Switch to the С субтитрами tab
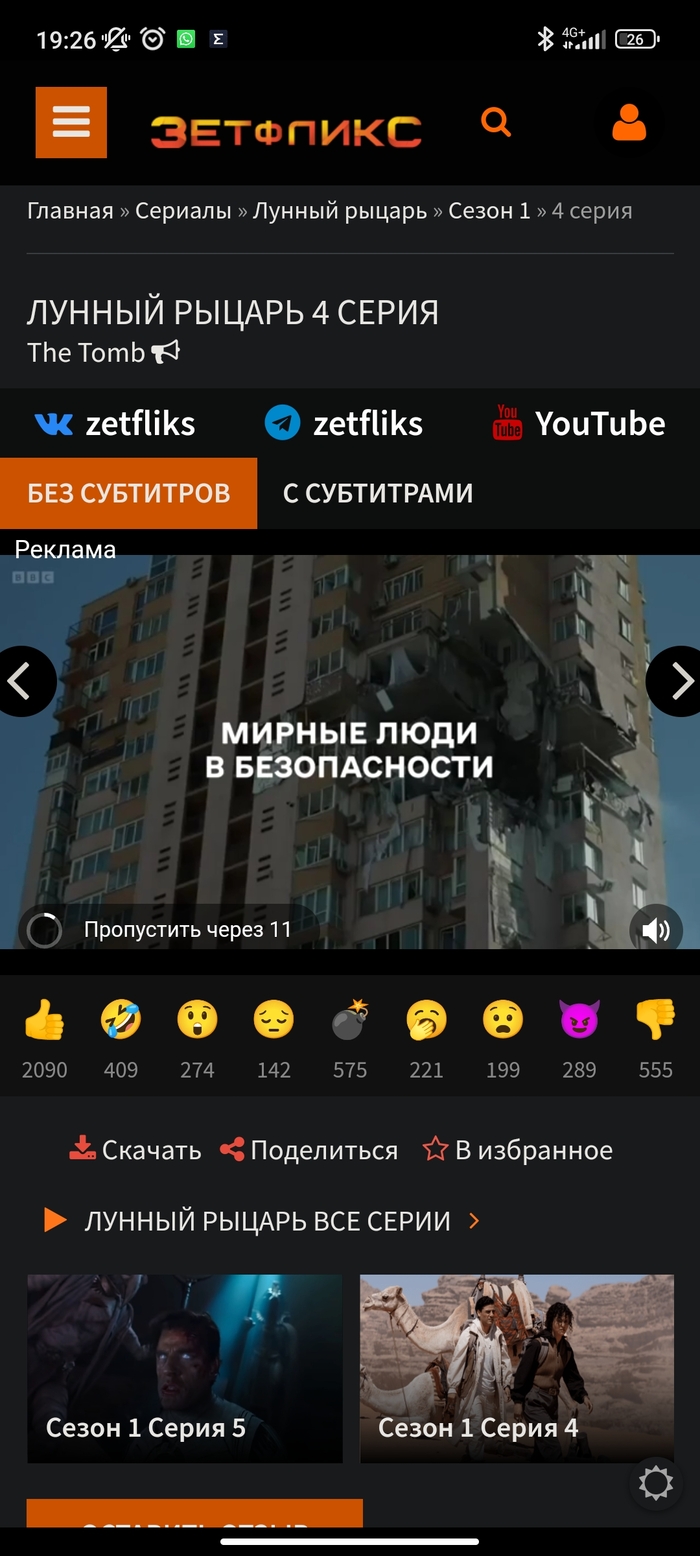The image size is (700, 1556). point(378,493)
